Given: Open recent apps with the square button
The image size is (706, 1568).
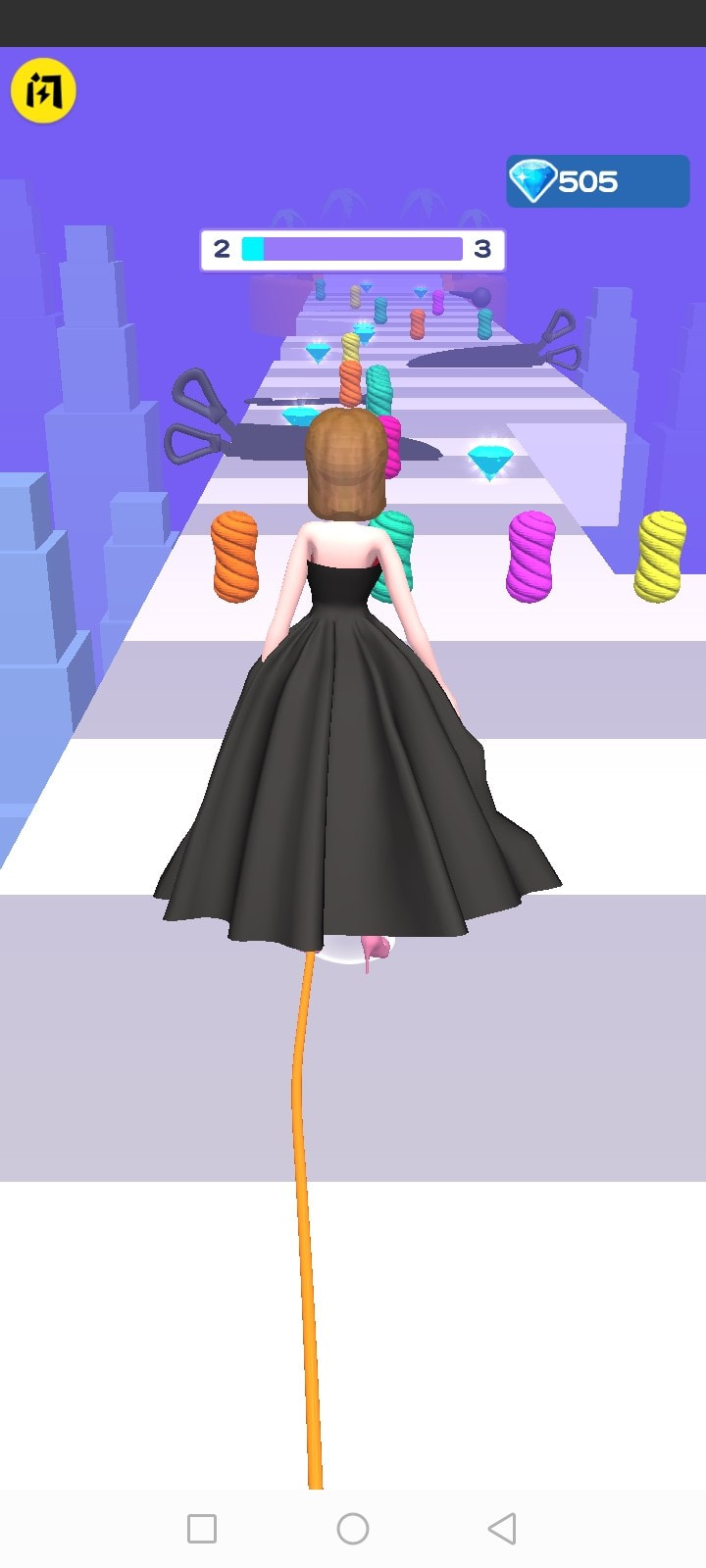Looking at the screenshot, I should point(202,1528).
